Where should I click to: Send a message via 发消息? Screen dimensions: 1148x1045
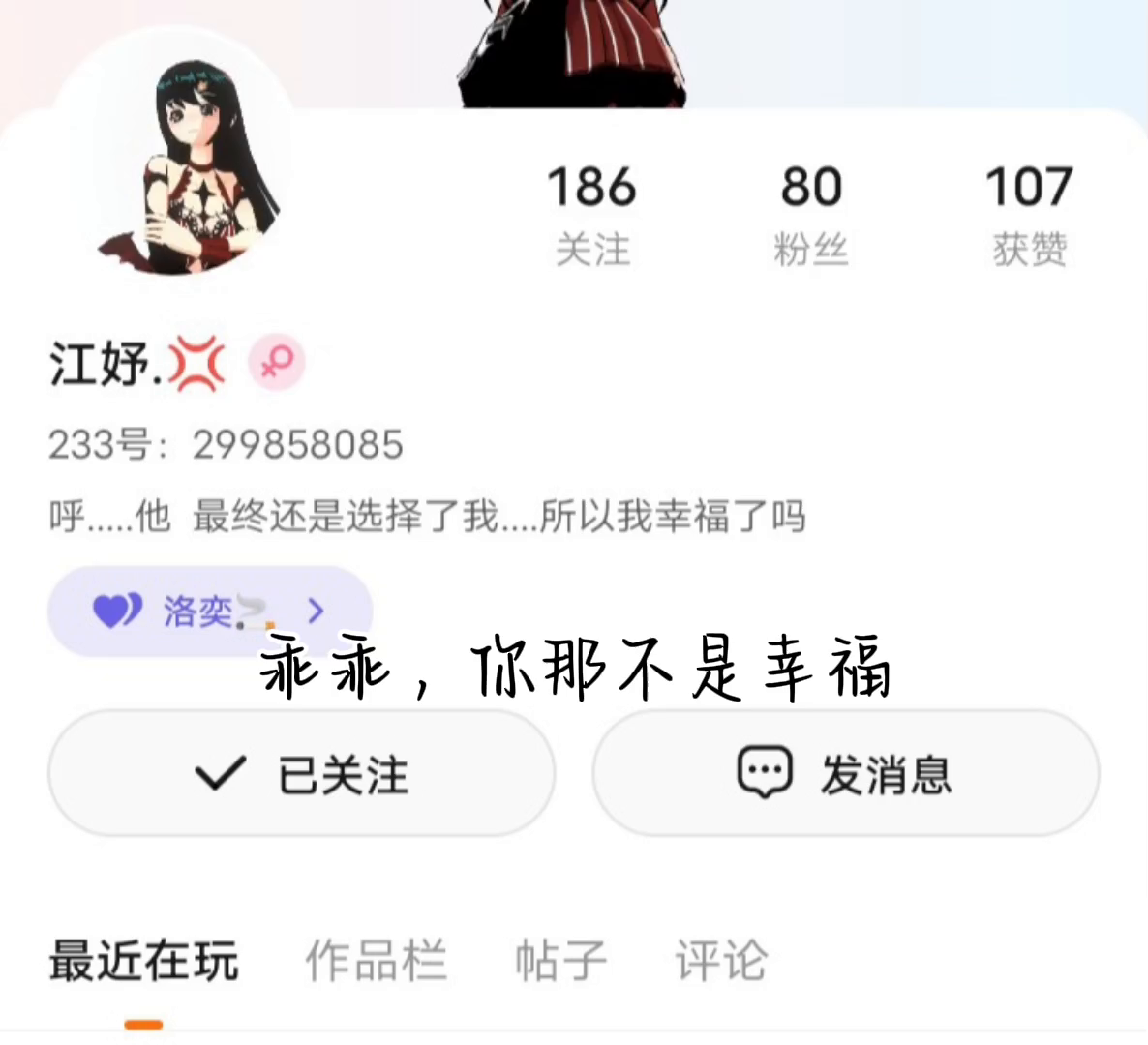pos(845,773)
